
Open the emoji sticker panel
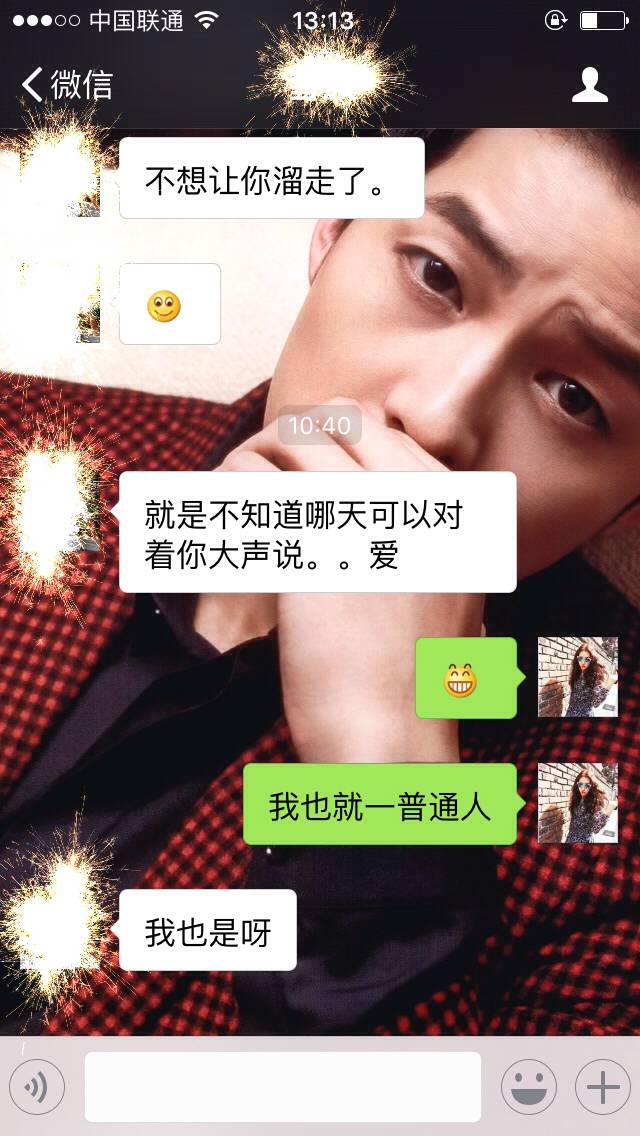[x=528, y=1086]
